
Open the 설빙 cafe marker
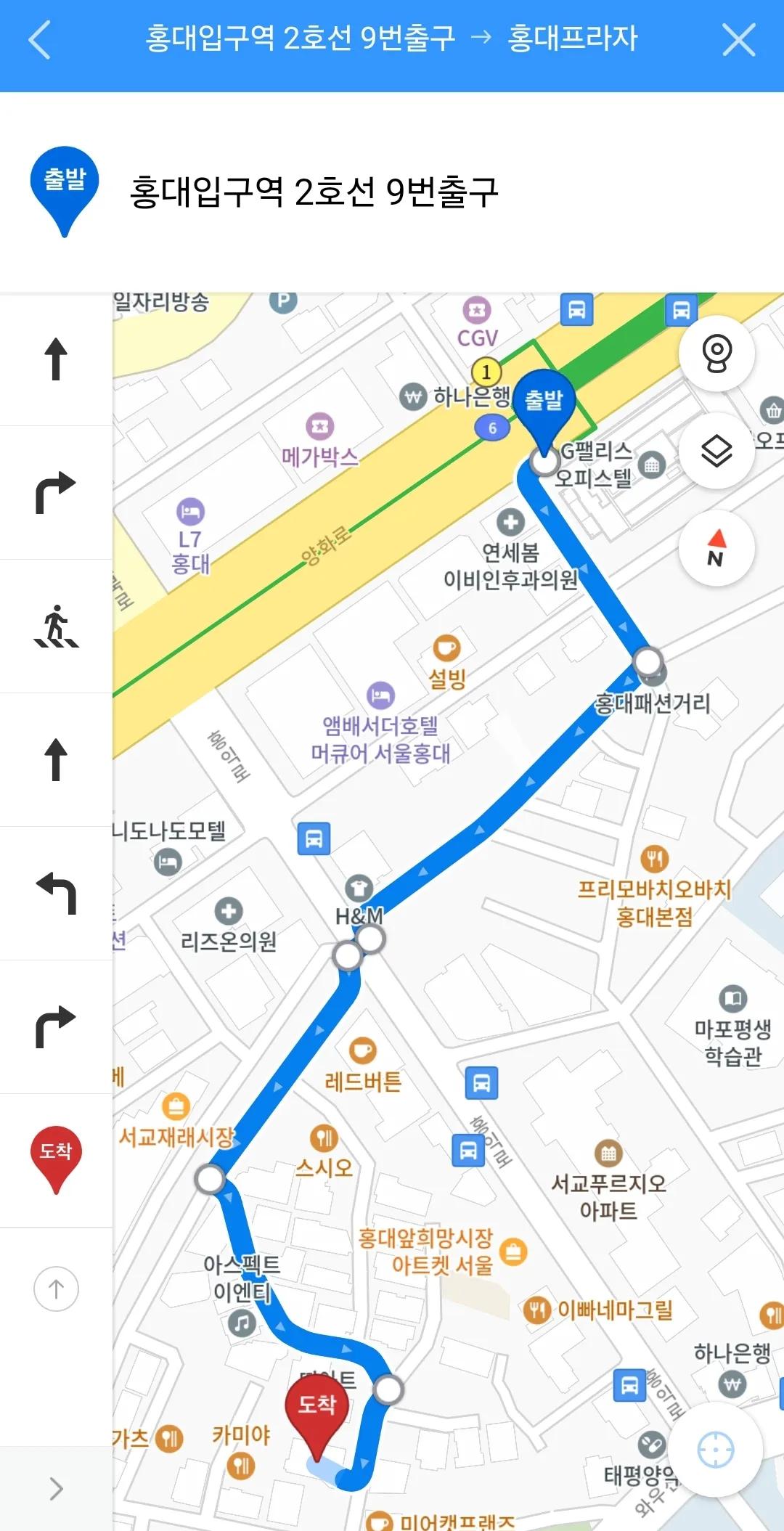click(446, 648)
